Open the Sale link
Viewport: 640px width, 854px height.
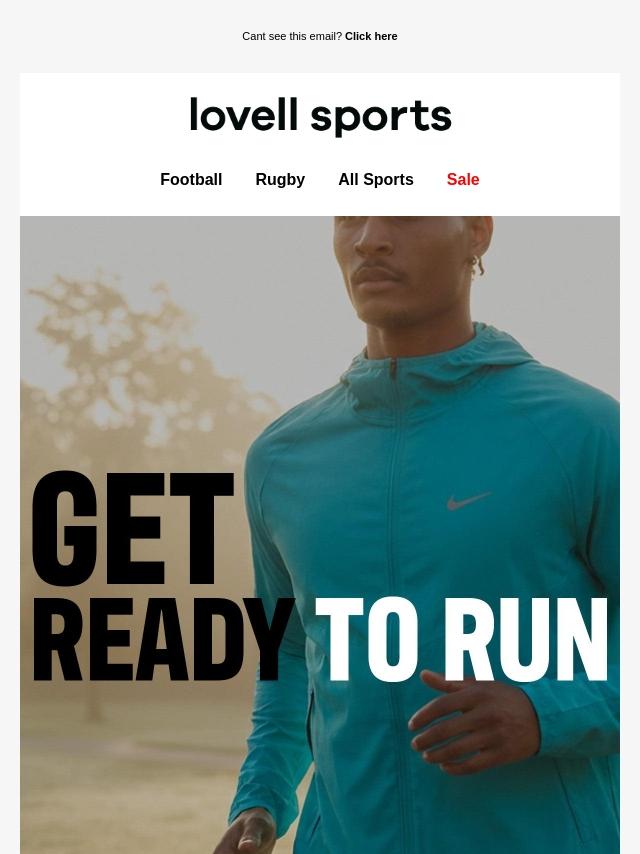click(x=463, y=180)
